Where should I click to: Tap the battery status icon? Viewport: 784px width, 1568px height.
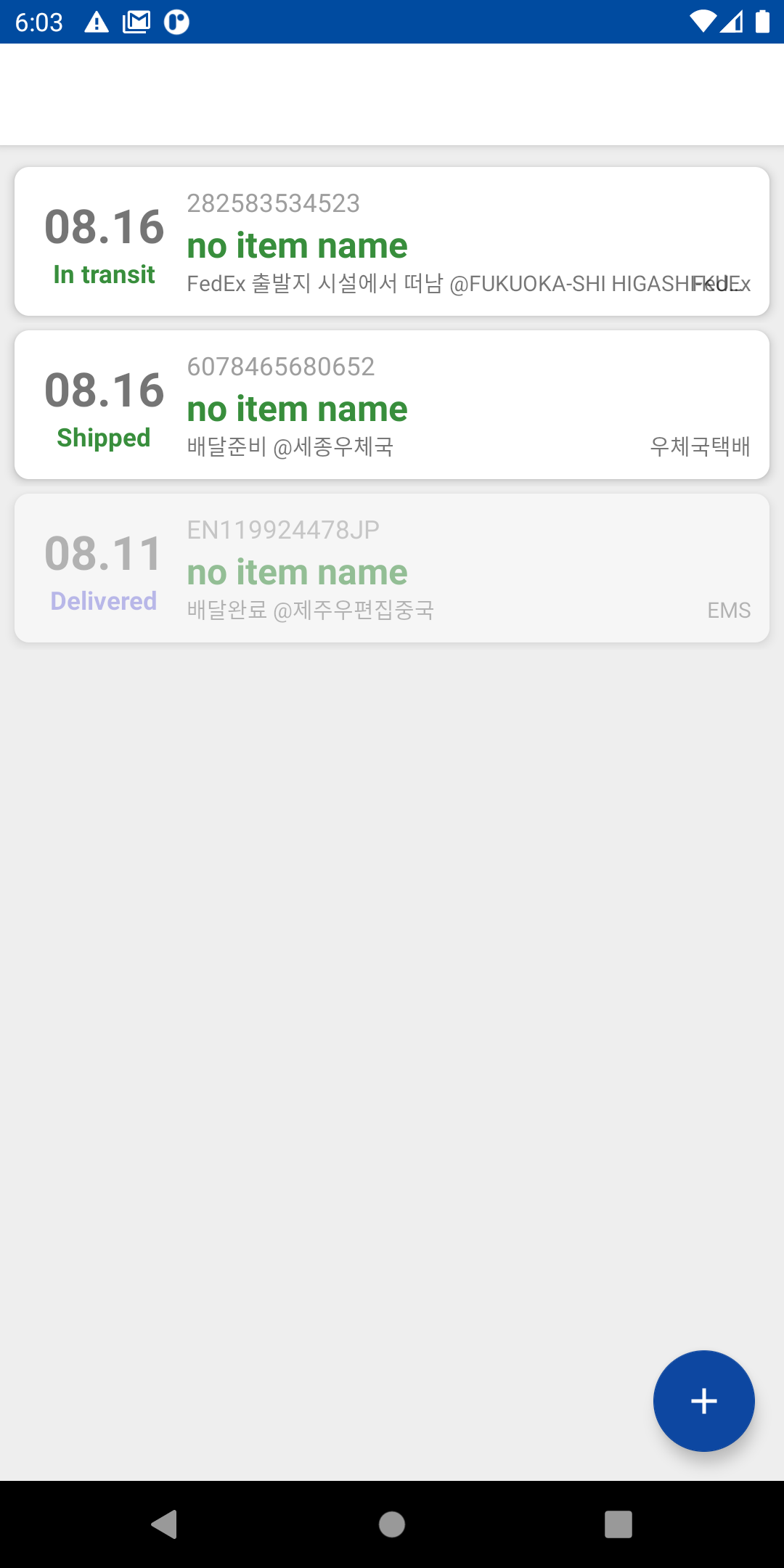(764, 23)
